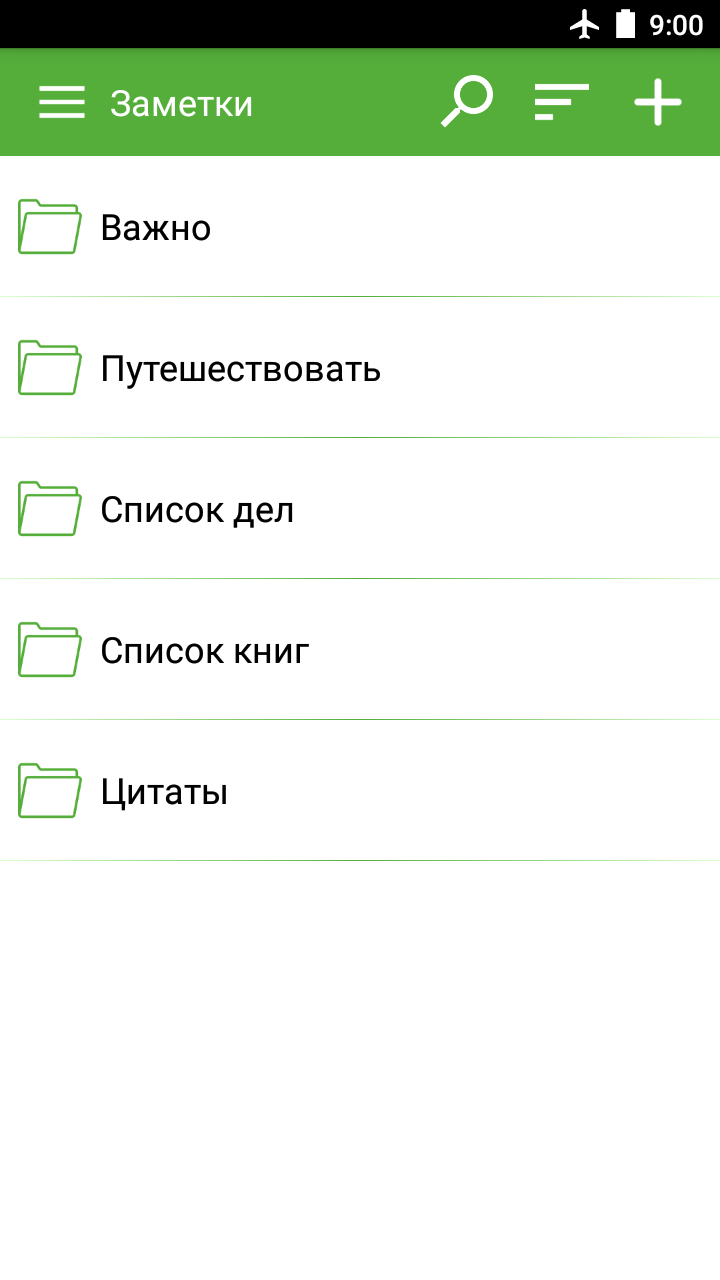Image resolution: width=720 pixels, height=1280 pixels.
Task: Open the Важно folder
Action: [360, 227]
